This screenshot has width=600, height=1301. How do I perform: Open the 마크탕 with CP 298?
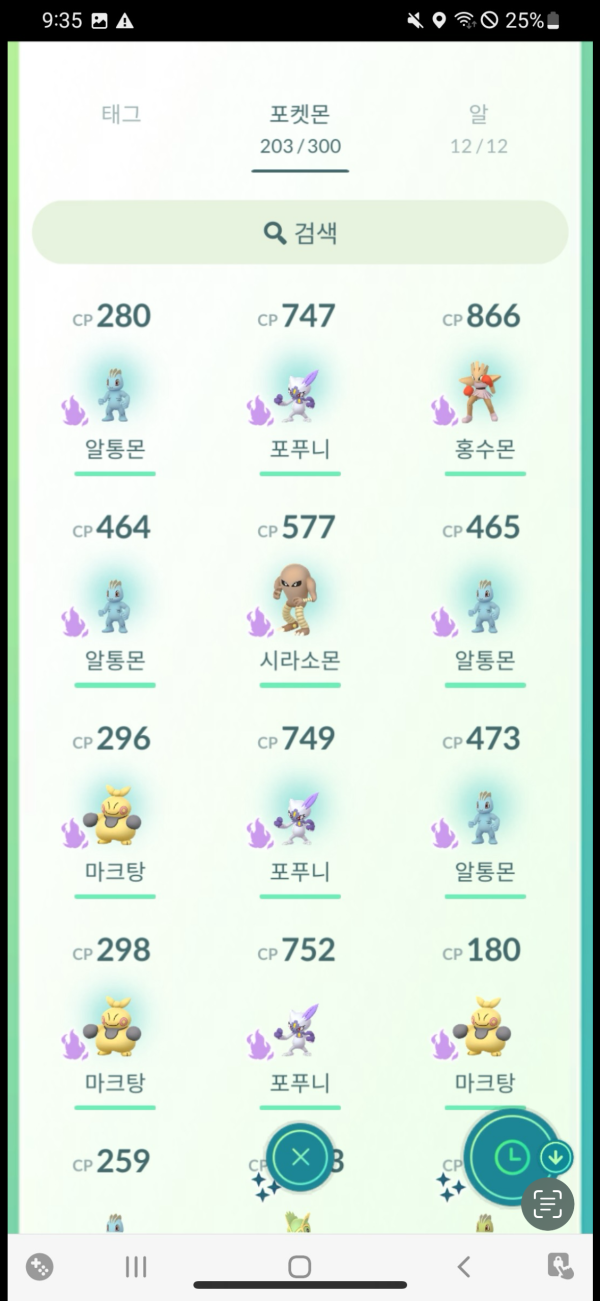click(x=115, y=1029)
